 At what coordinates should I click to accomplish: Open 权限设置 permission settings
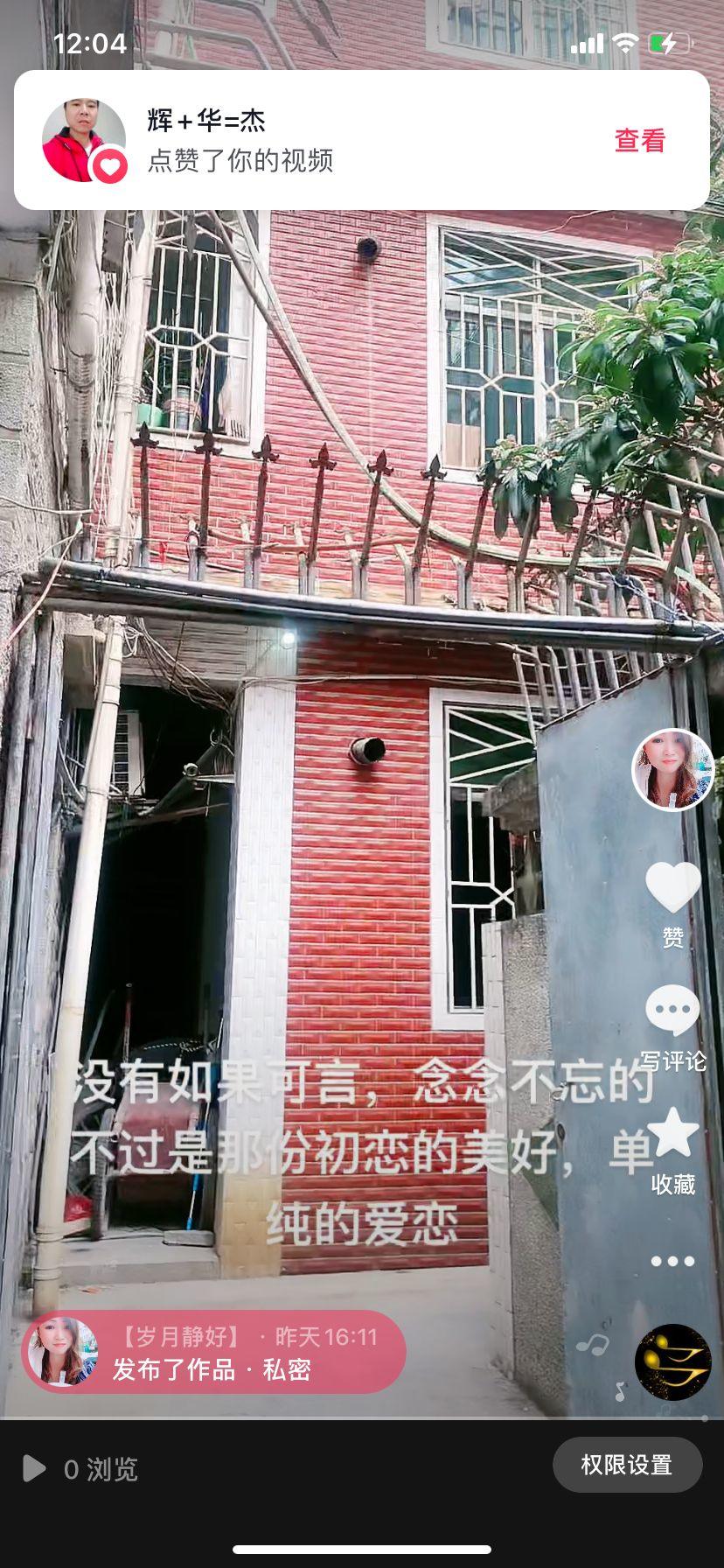coord(627,1464)
